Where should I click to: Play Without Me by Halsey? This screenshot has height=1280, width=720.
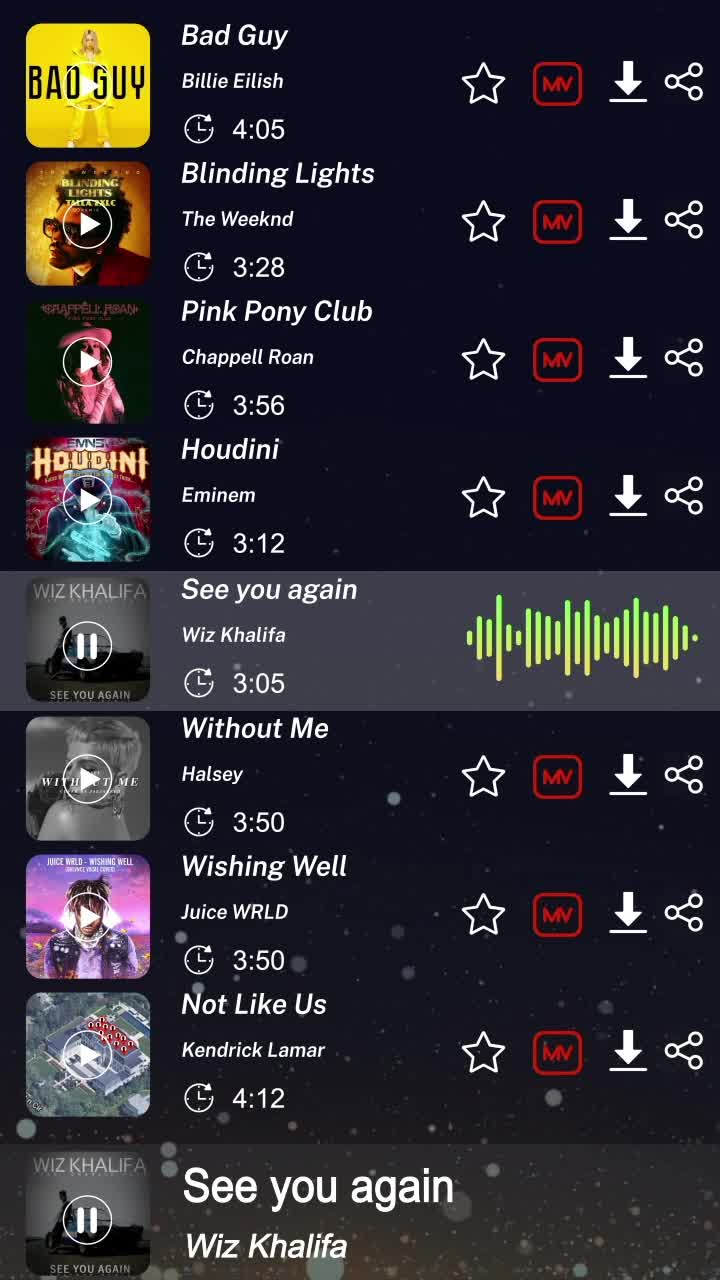click(88, 778)
